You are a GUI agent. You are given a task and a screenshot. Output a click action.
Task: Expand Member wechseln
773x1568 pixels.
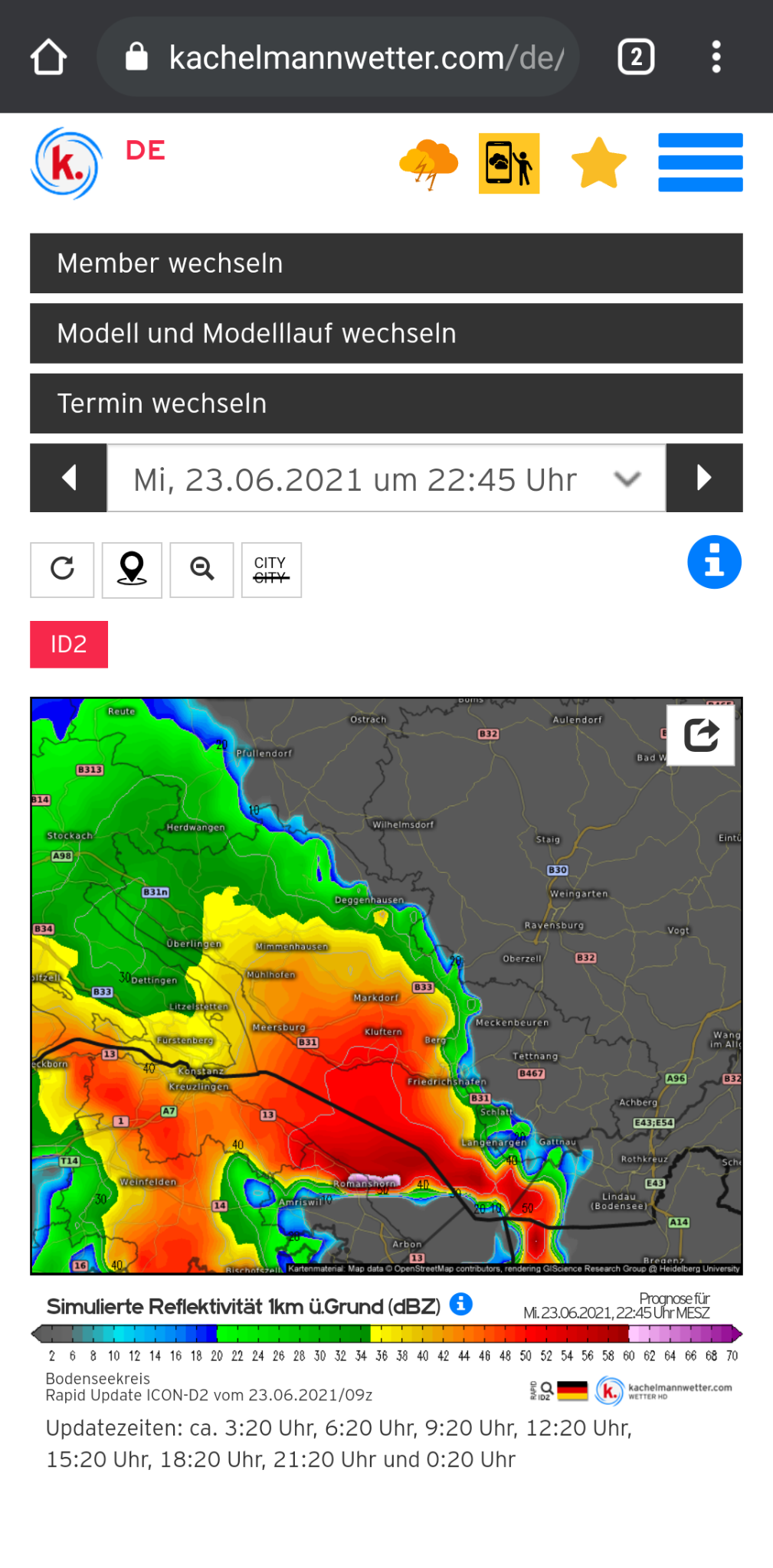pos(386,263)
